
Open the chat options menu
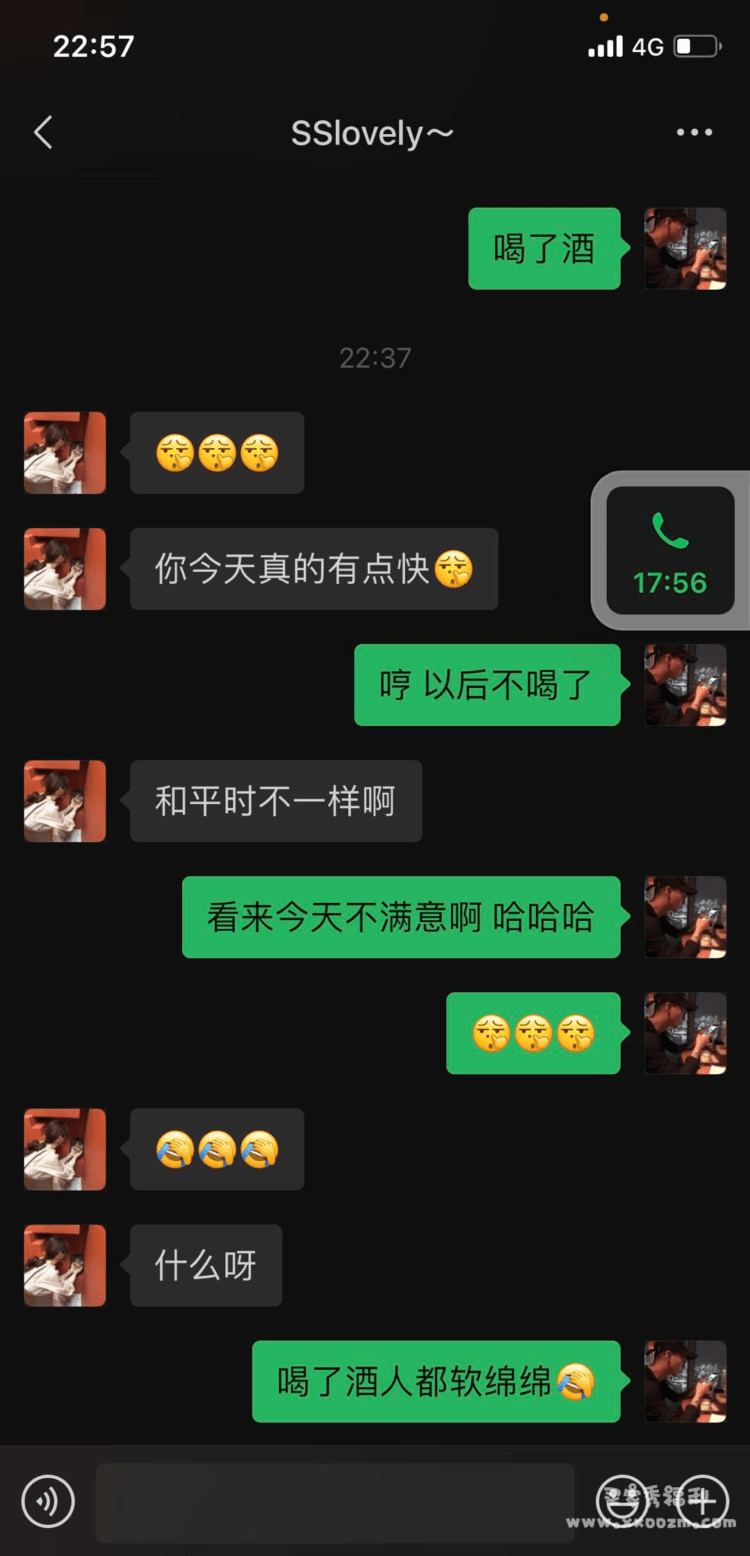click(x=694, y=132)
